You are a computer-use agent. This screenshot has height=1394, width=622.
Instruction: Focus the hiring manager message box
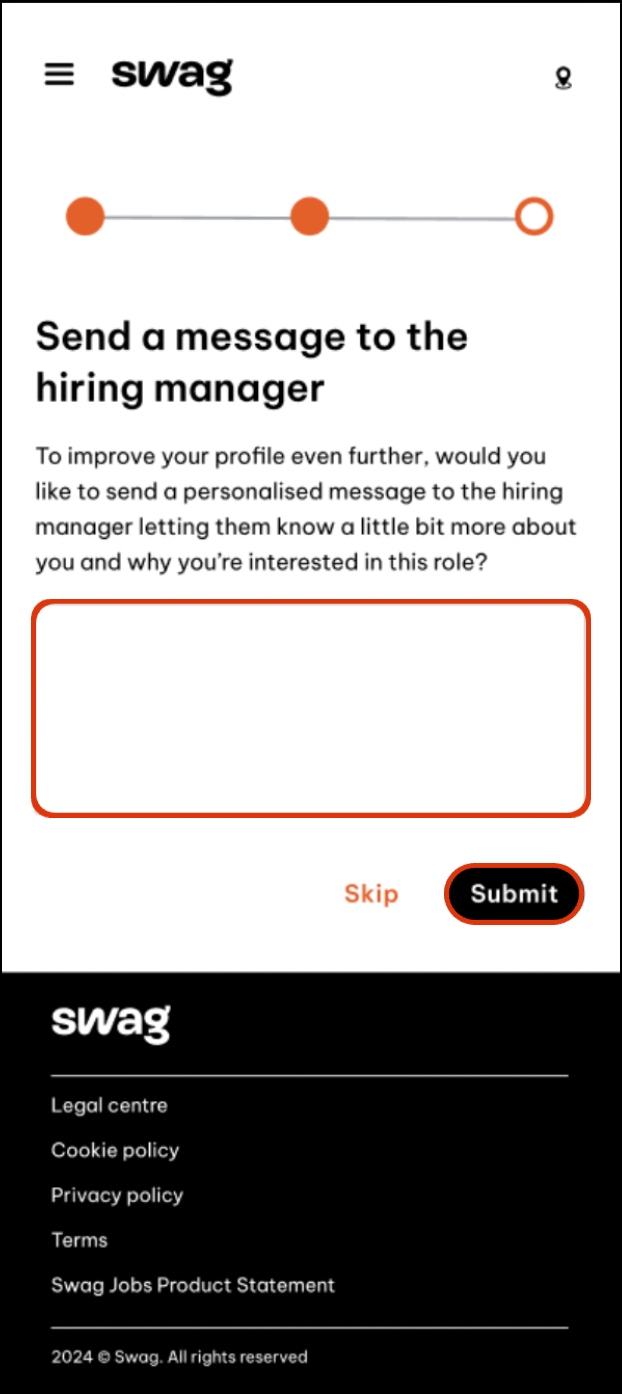pyautogui.click(x=311, y=708)
